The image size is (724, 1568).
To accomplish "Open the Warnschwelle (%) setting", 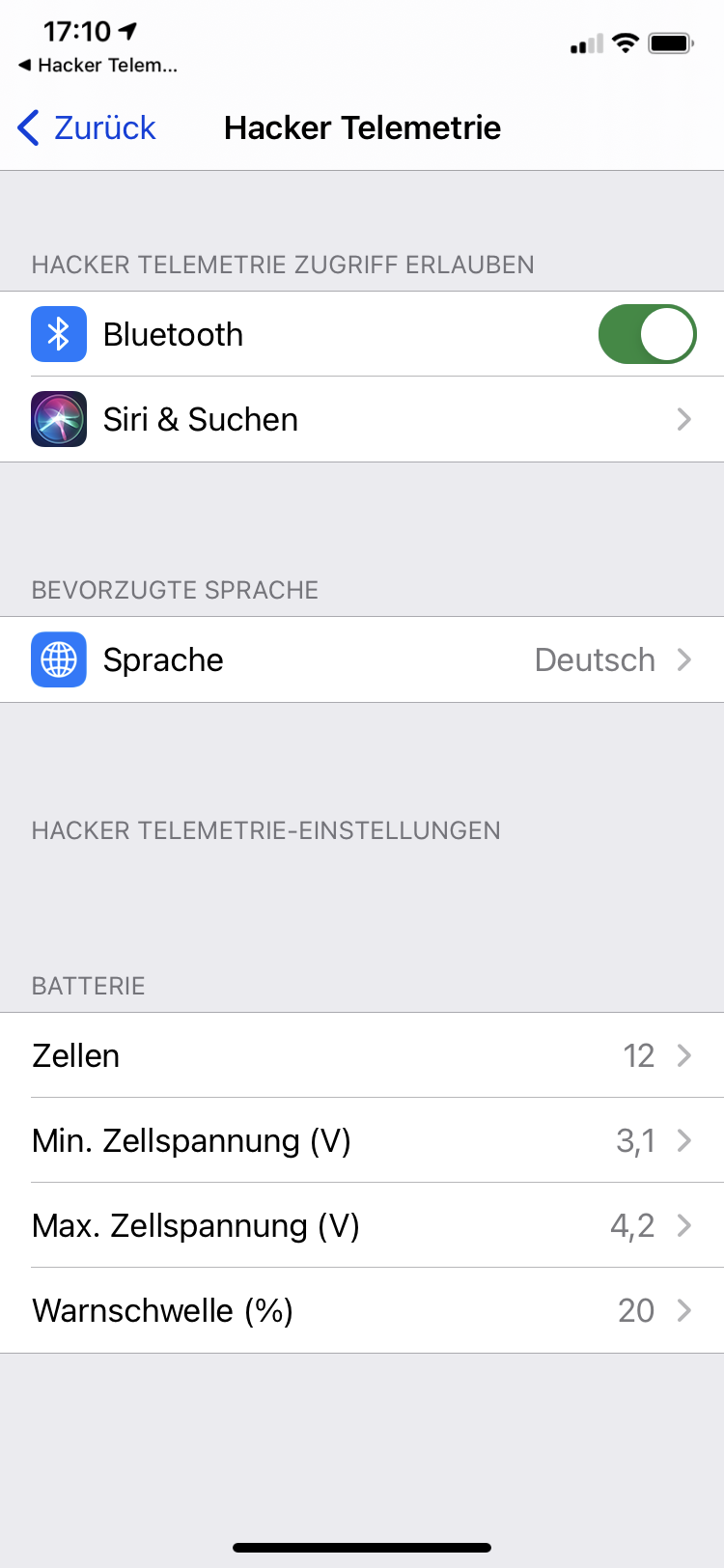I will click(x=362, y=1310).
